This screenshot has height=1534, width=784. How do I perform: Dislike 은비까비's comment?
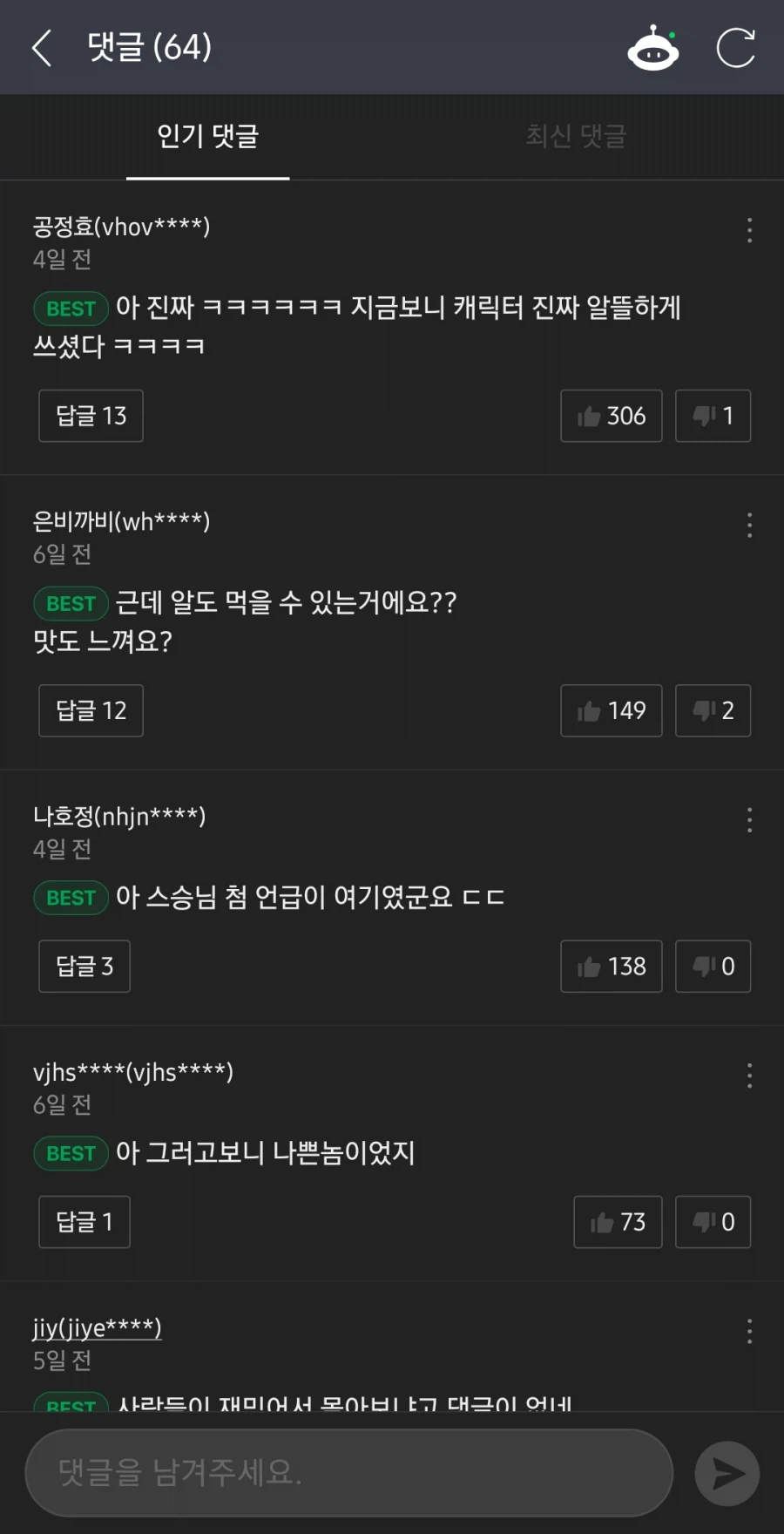pos(713,710)
